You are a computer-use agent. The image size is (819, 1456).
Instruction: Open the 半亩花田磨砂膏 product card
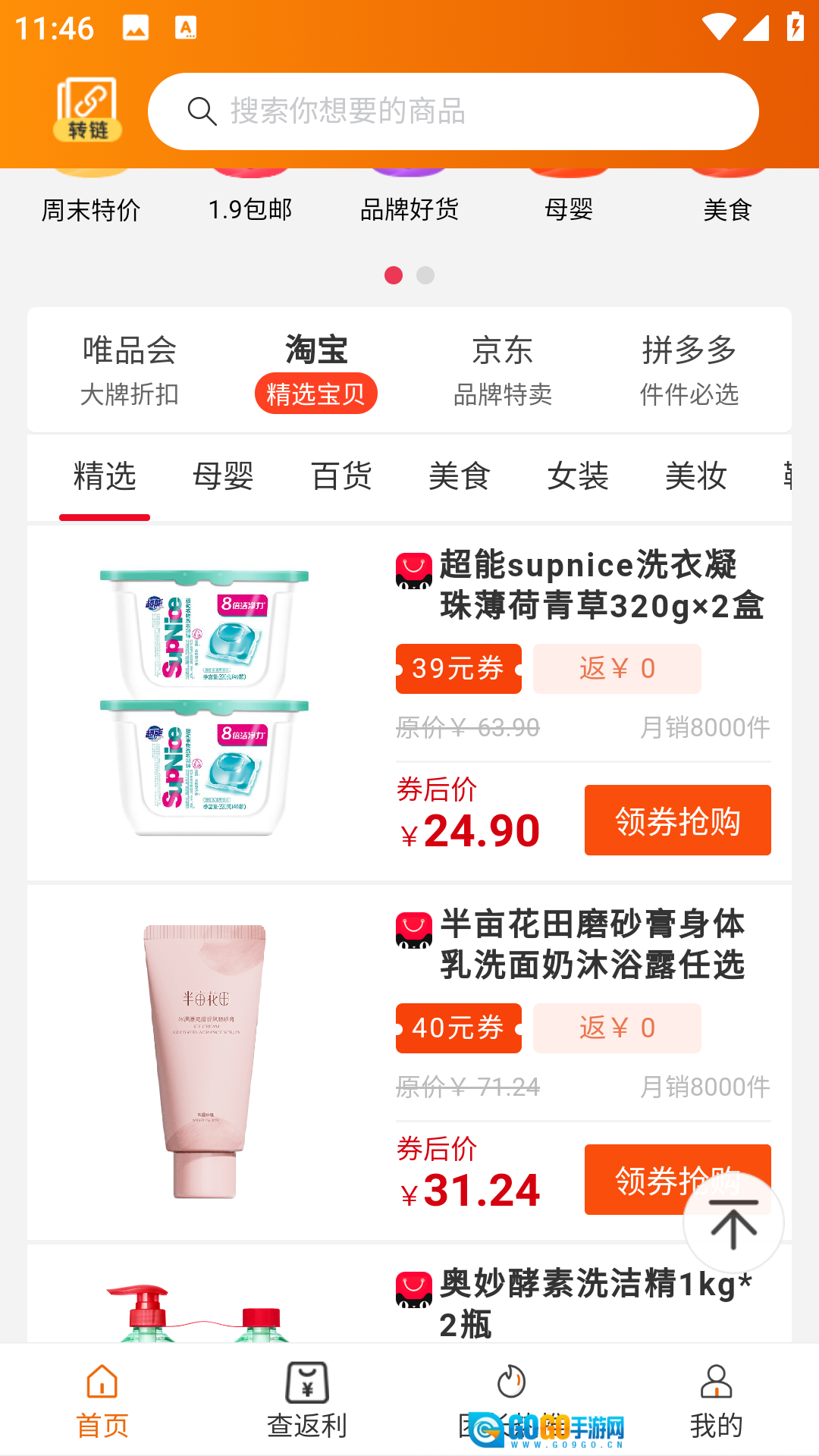pyautogui.click(x=409, y=1062)
